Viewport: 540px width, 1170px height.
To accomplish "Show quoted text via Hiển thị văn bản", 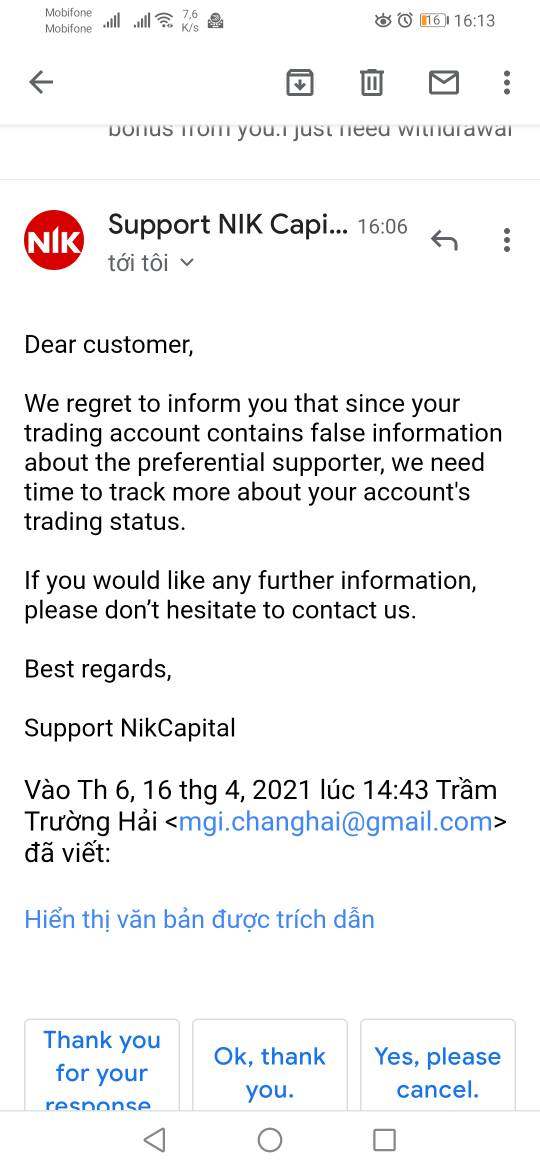I will [199, 919].
